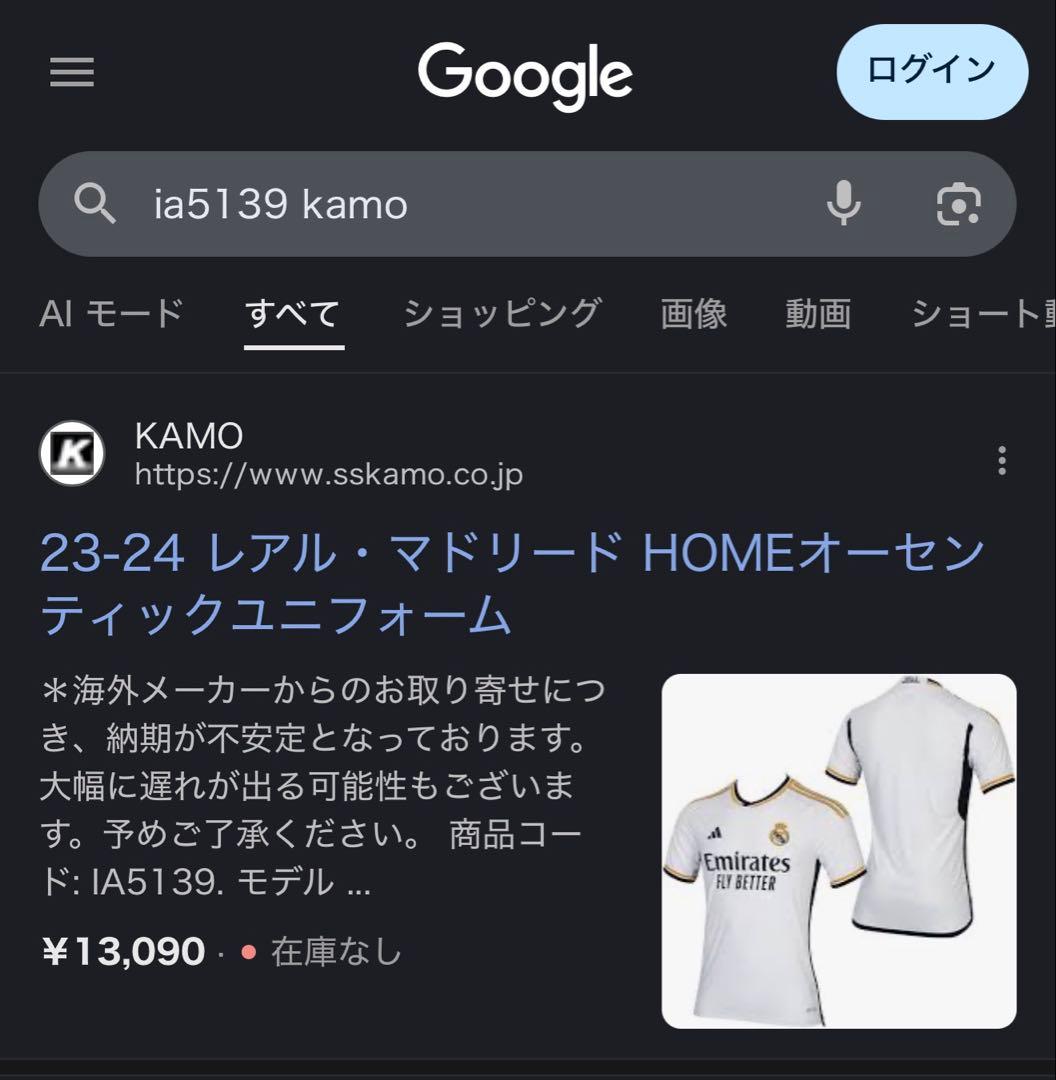Open the 23-24 レアル・マドリード HOME result link

pyautogui.click(x=512, y=583)
